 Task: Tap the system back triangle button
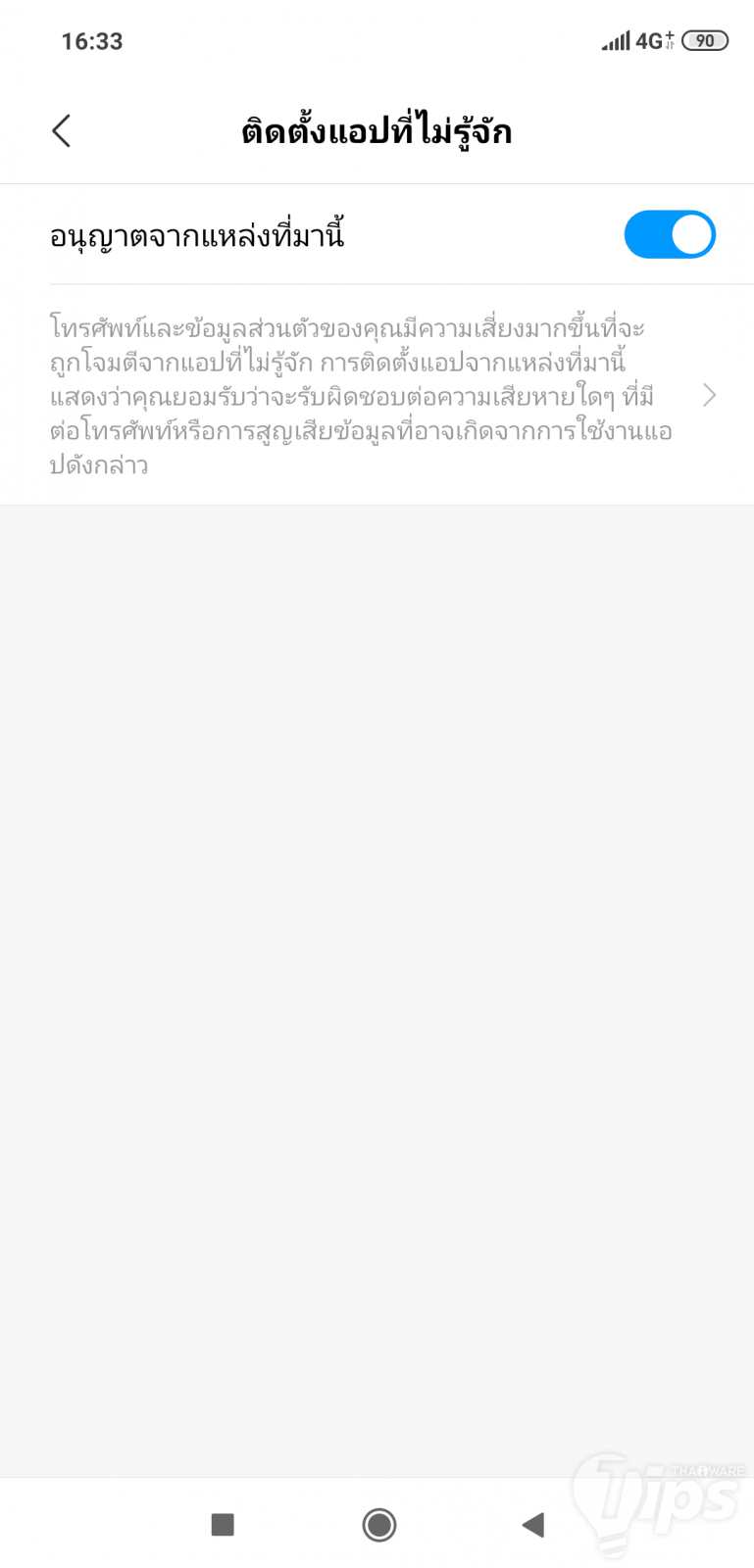(x=533, y=1524)
